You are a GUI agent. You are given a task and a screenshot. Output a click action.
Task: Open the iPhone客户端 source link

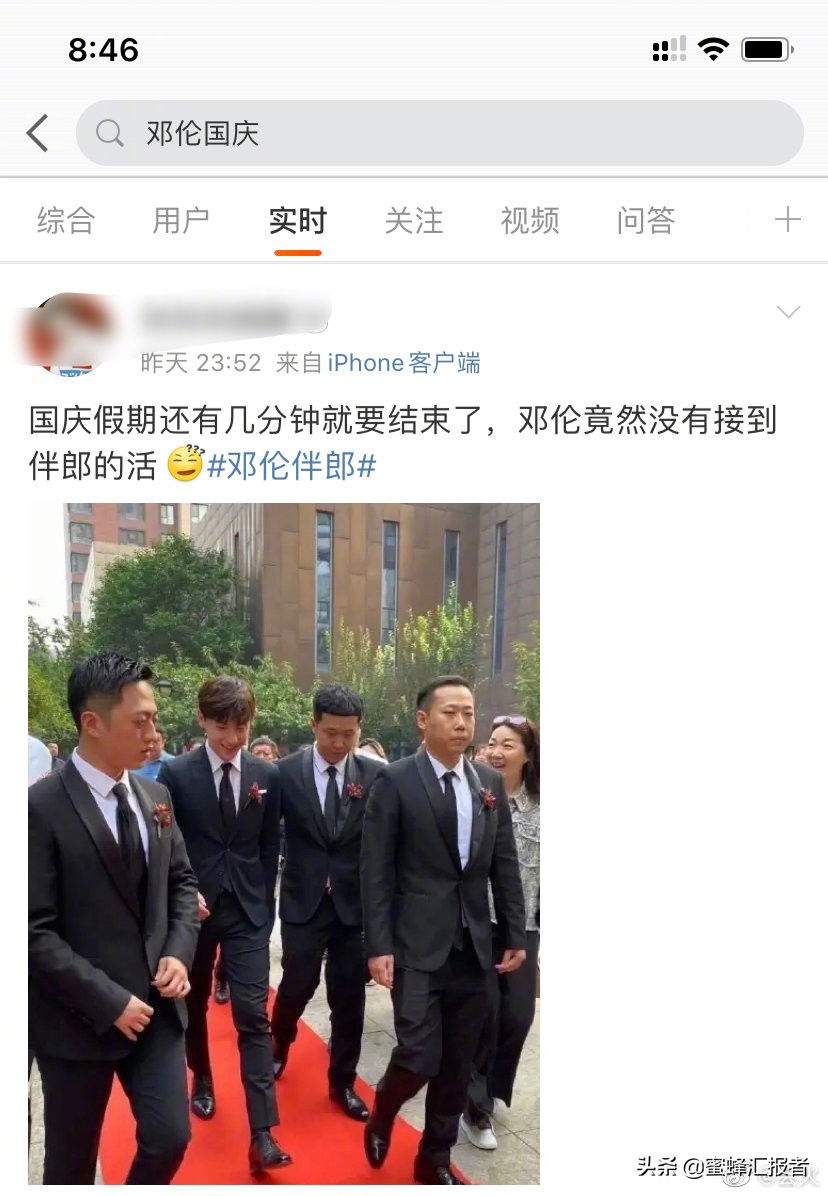(x=404, y=363)
